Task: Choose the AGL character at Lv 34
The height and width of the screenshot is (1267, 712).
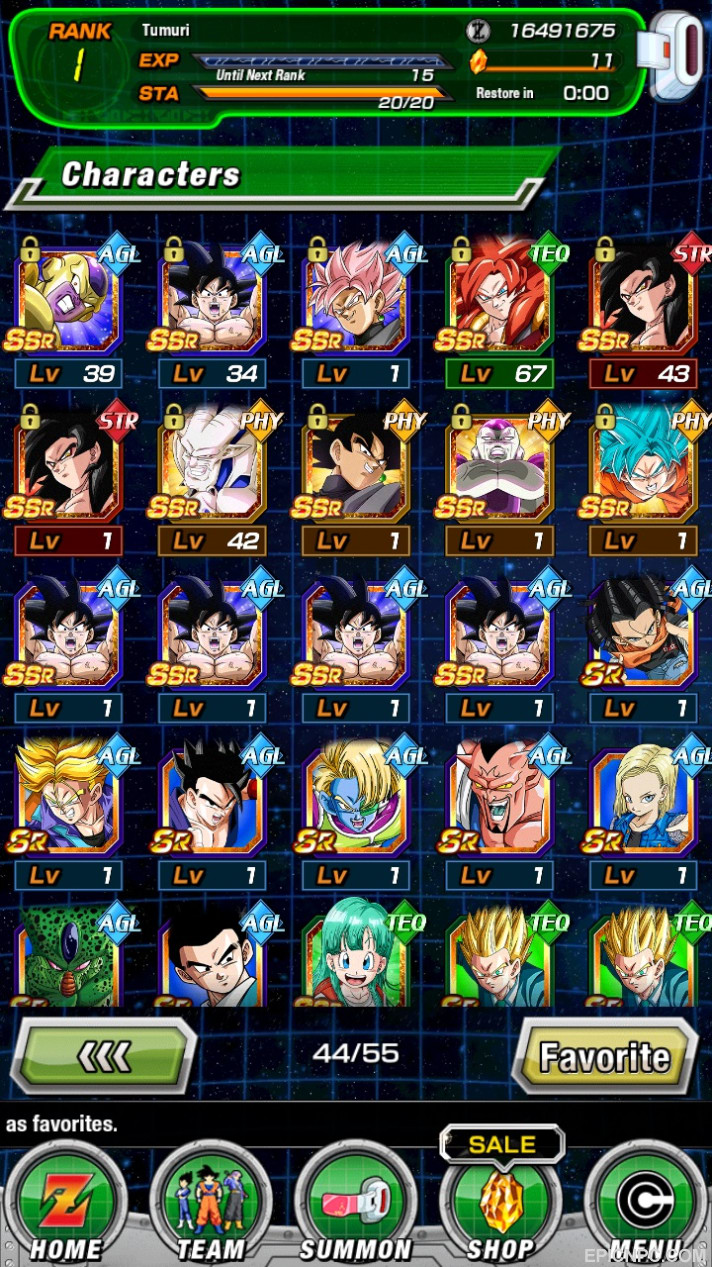Action: click(x=211, y=312)
